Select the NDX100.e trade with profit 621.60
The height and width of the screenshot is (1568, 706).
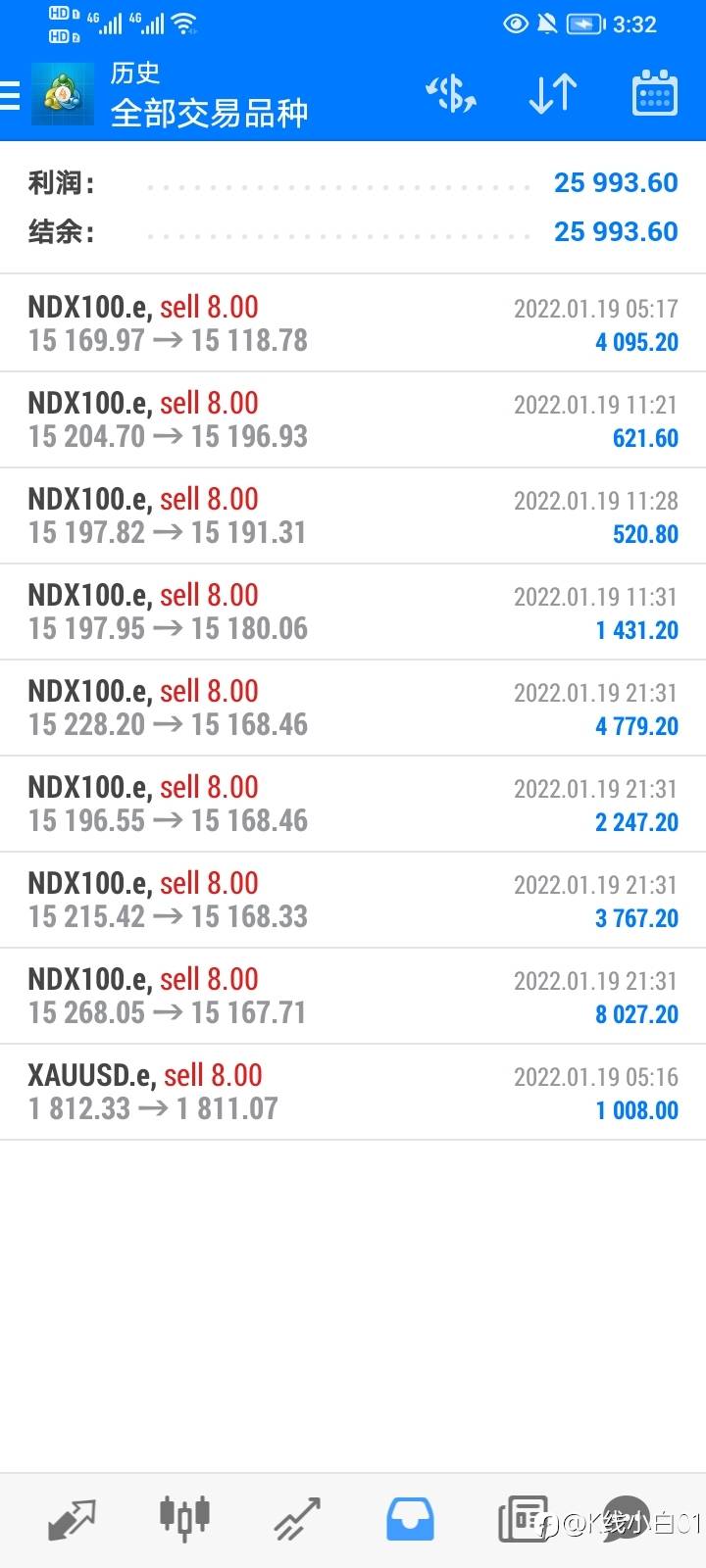353,419
